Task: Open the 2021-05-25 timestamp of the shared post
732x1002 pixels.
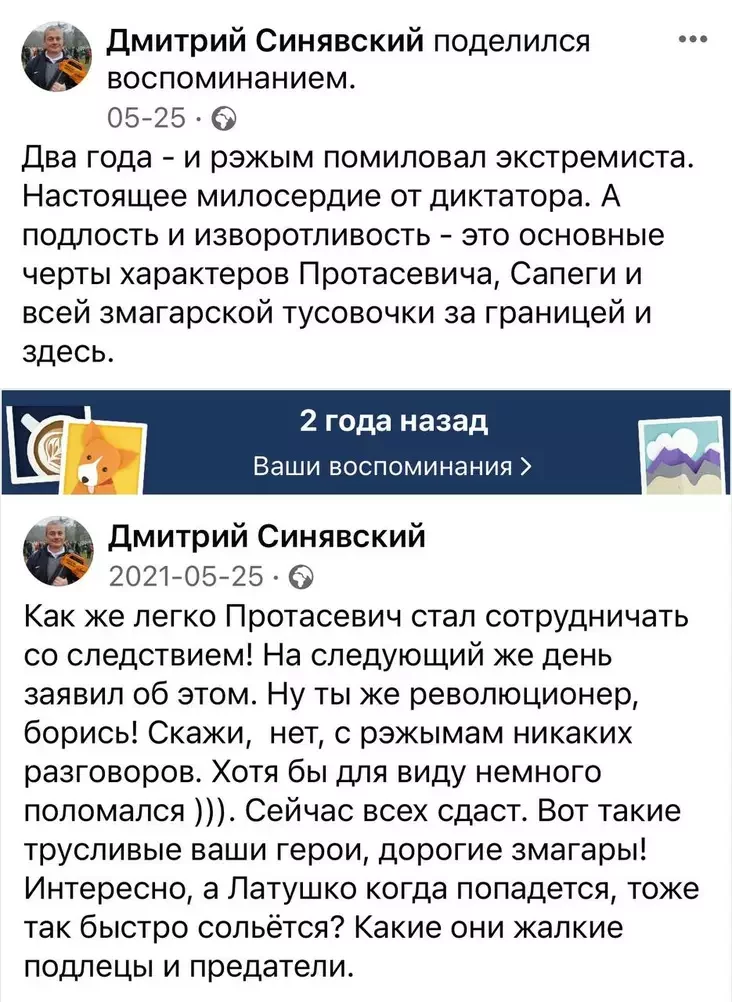Action: point(186,577)
